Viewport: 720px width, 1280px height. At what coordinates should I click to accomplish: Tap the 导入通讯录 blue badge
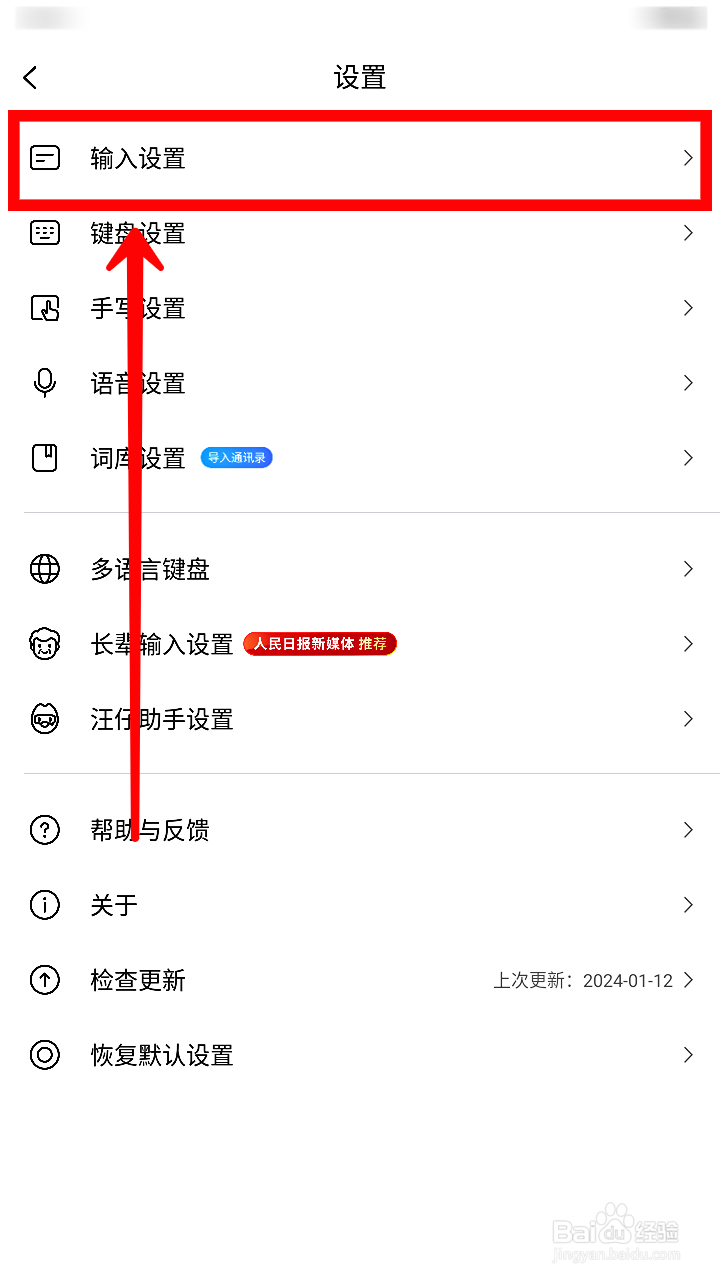[236, 457]
